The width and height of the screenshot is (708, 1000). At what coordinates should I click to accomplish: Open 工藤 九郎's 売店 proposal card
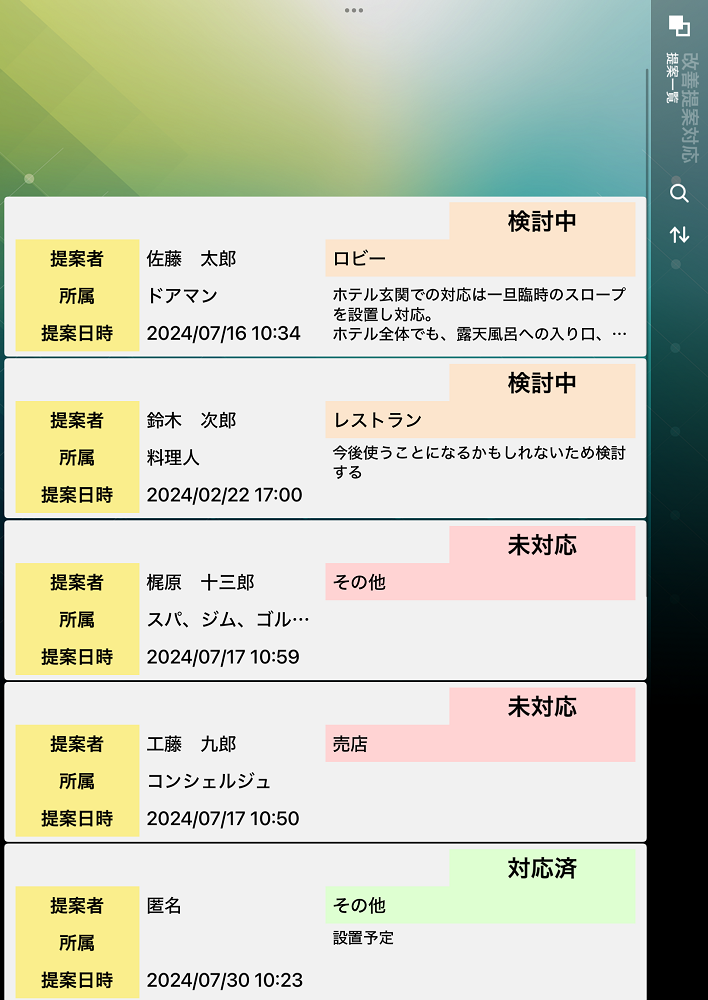325,762
